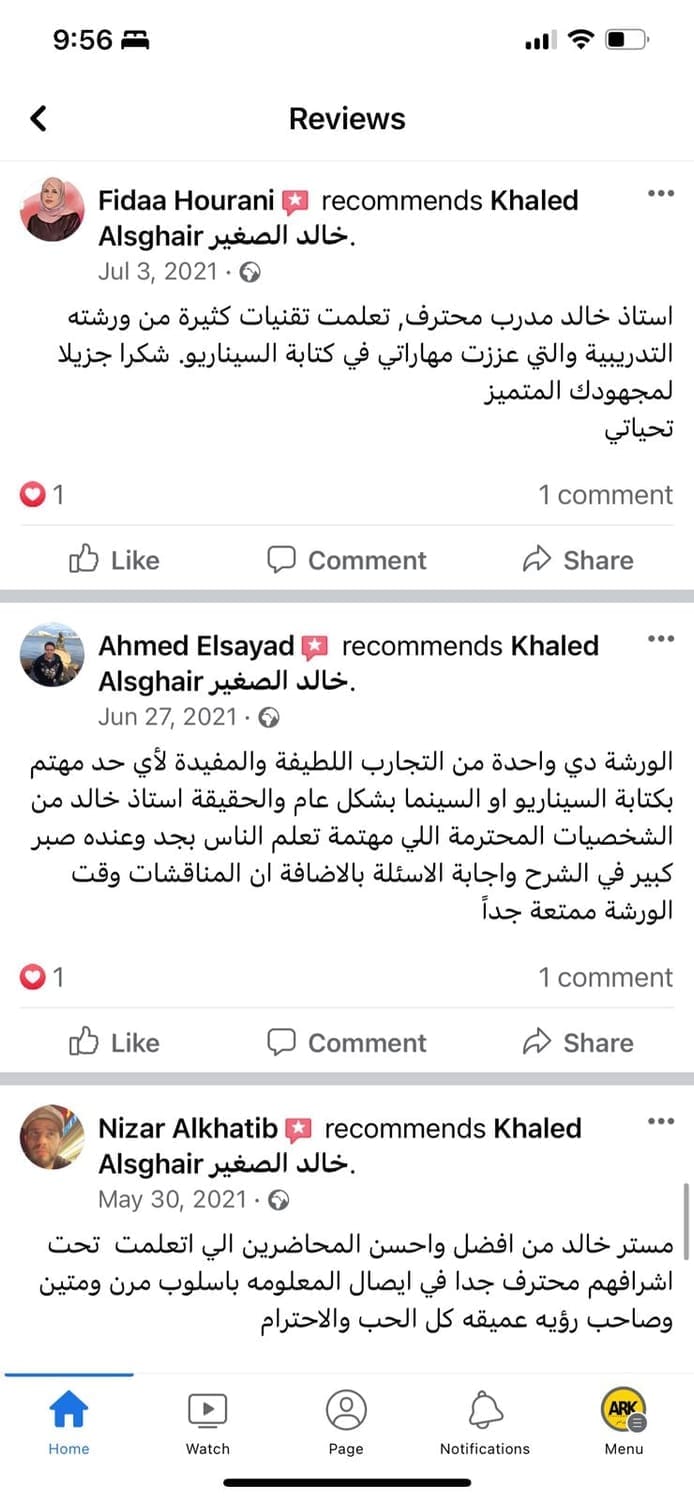Open Ahmed Elsayad's profile name link
694x1500 pixels.
click(196, 646)
